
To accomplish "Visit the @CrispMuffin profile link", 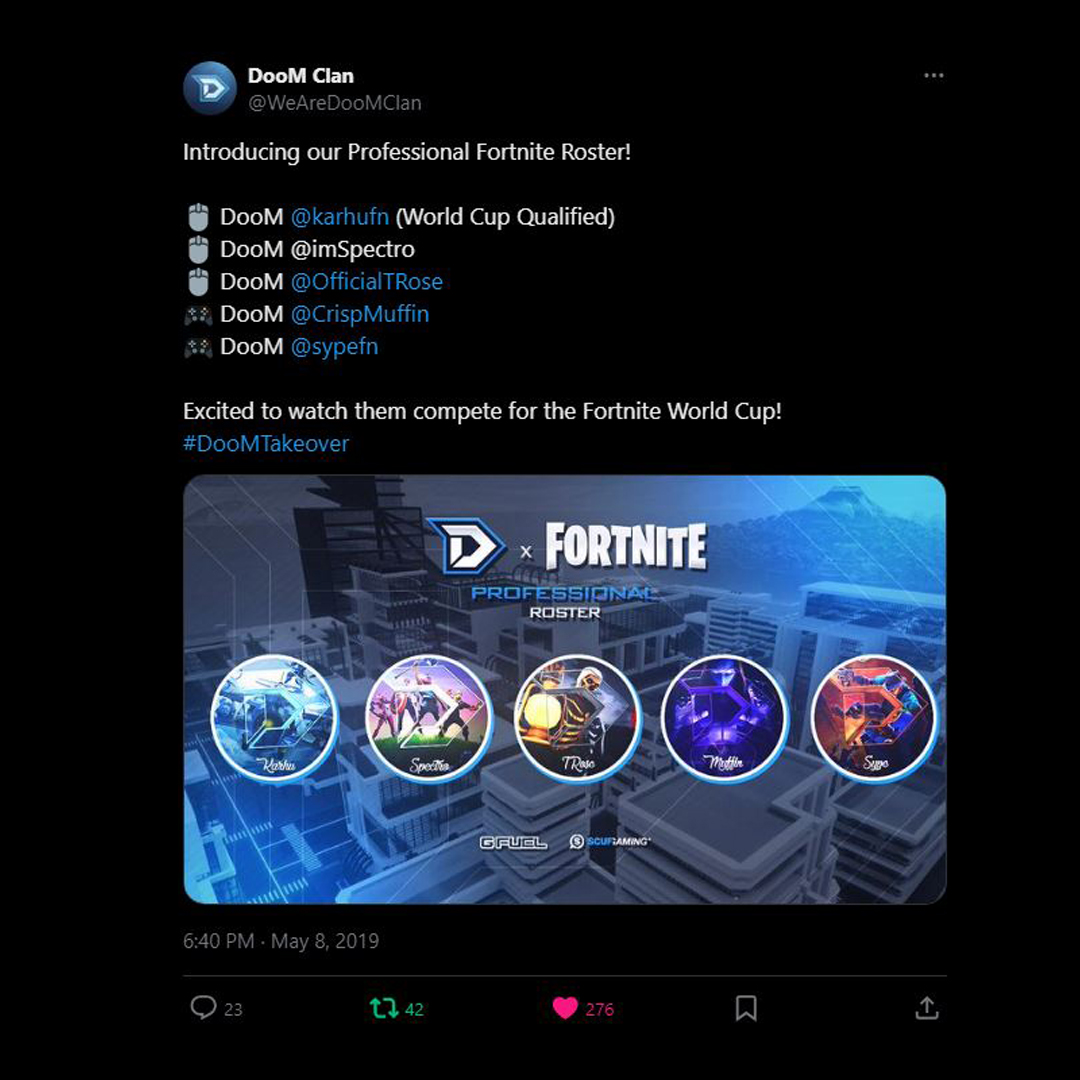I will pyautogui.click(x=360, y=314).
